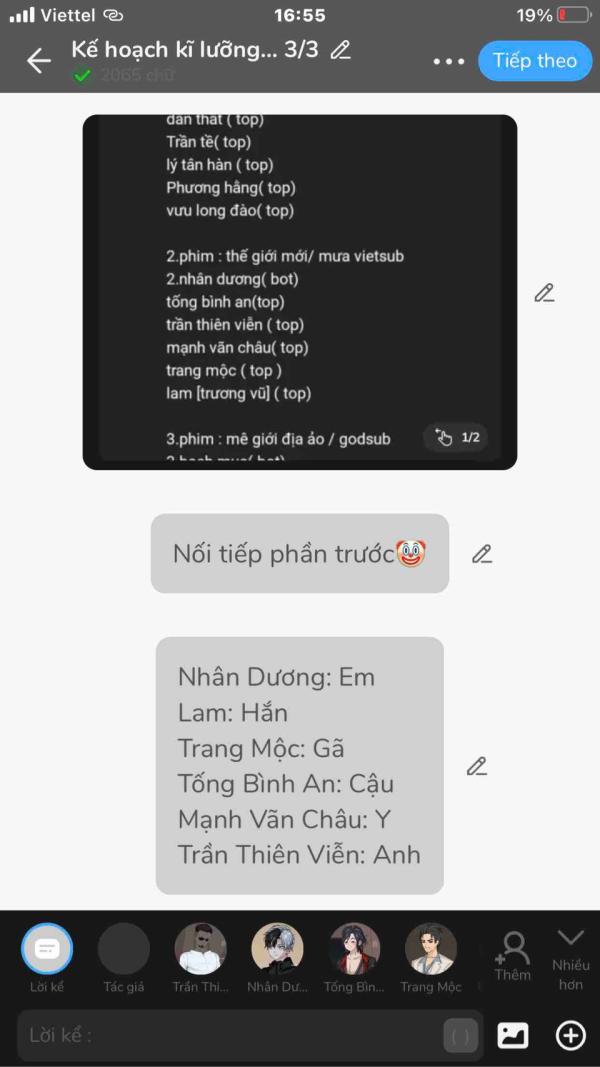Screen dimensions: 600x1067
Task: Open the cast list image message
Action: click(x=299, y=292)
